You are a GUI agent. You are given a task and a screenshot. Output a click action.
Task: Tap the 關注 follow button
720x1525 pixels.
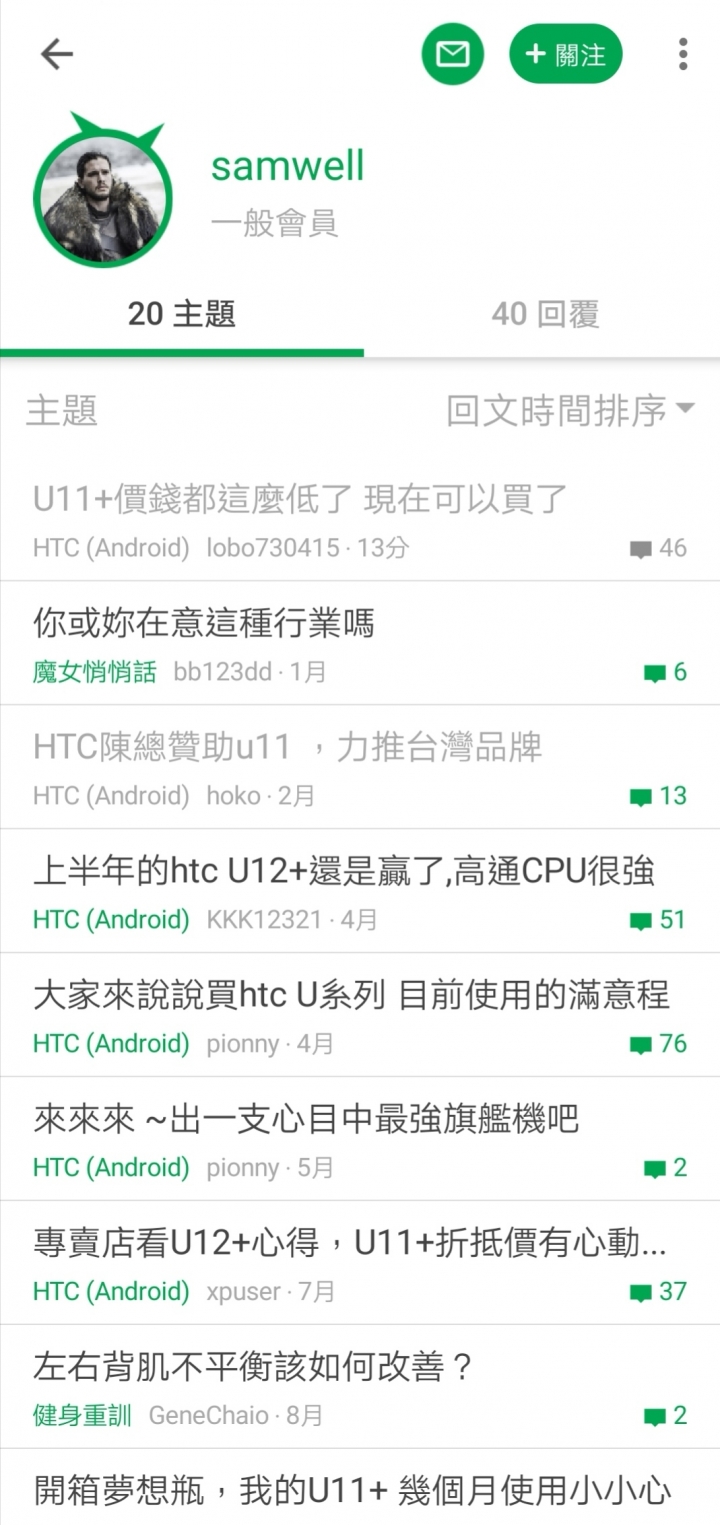(566, 54)
